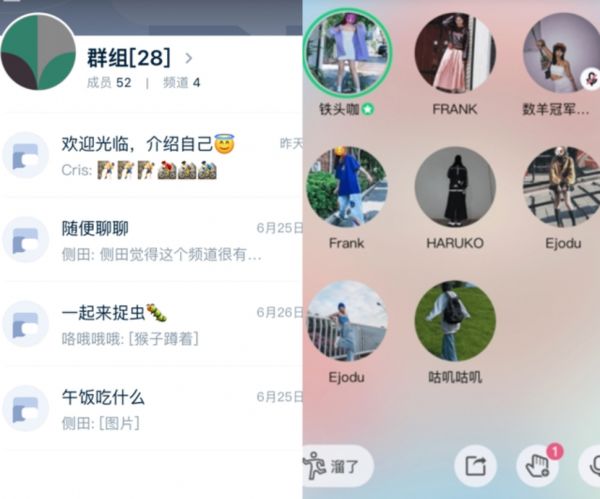
Task: Toggle the microphone icon
Action: pos(592,466)
